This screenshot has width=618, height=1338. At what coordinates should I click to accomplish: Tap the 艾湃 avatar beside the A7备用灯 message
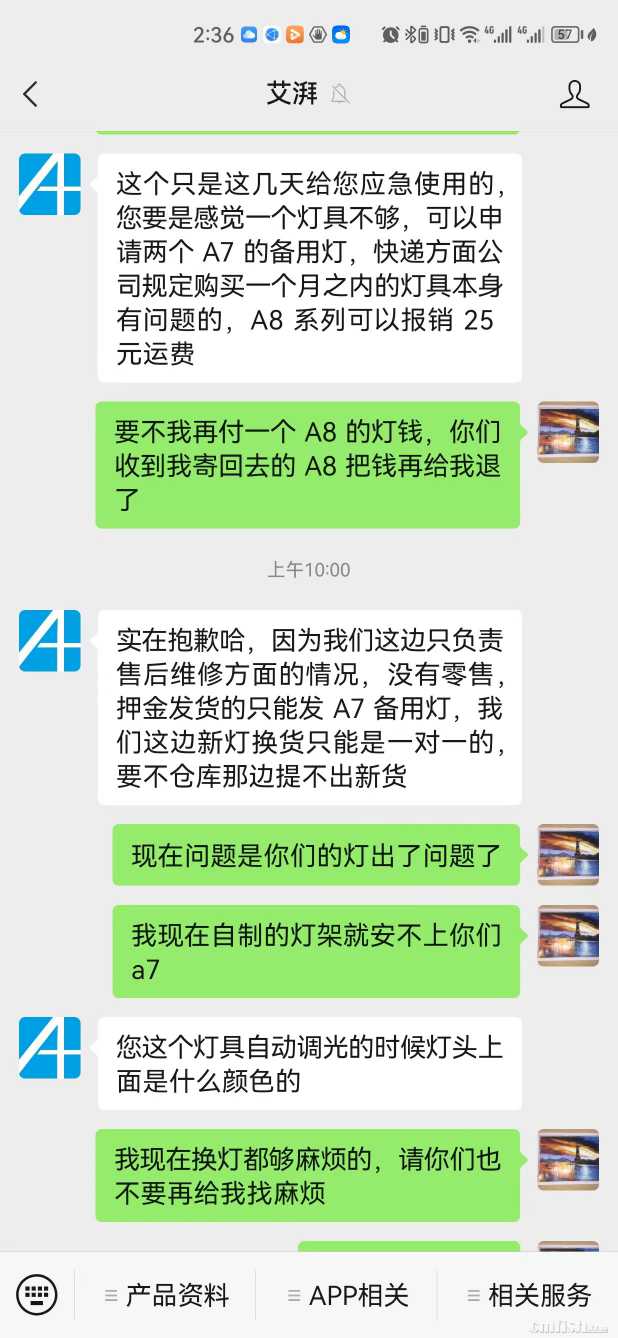click(x=49, y=184)
